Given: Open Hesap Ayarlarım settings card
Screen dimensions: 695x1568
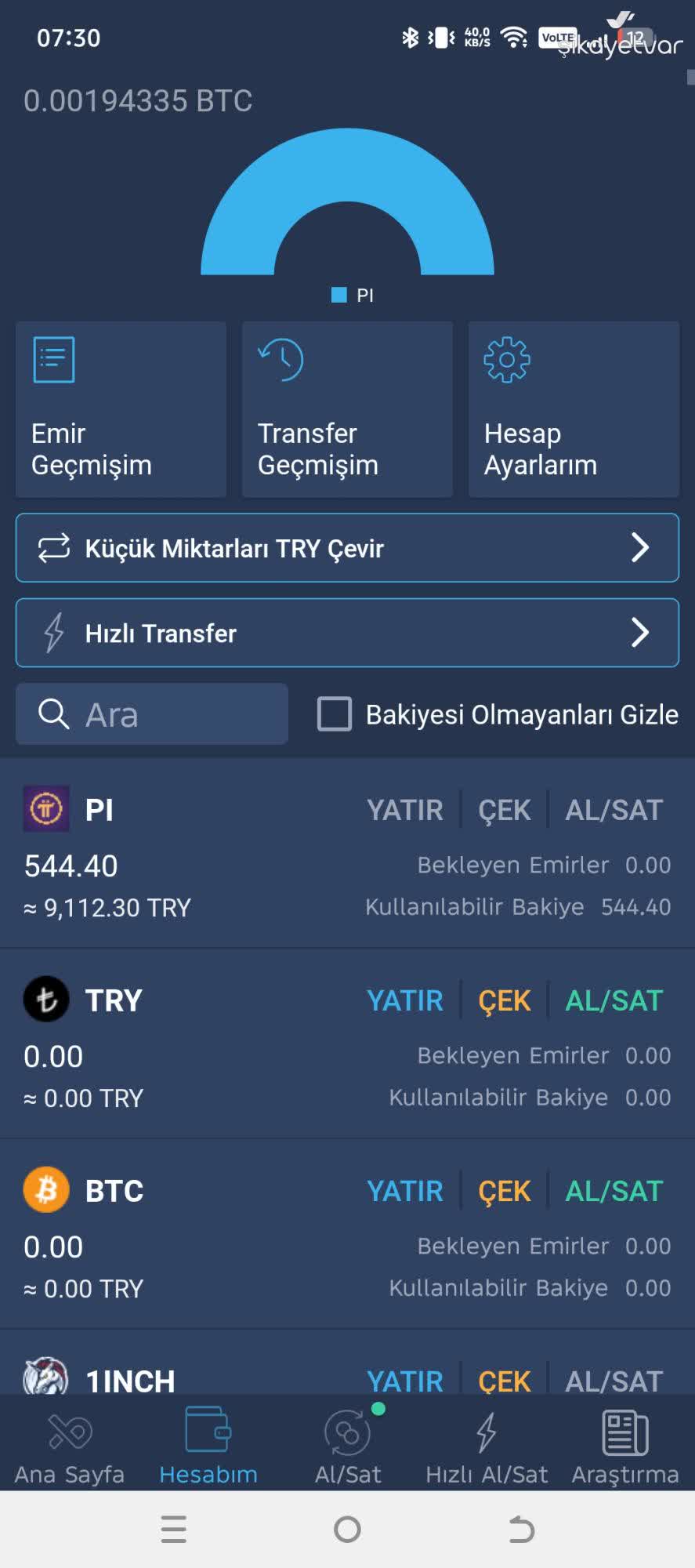Looking at the screenshot, I should [574, 409].
